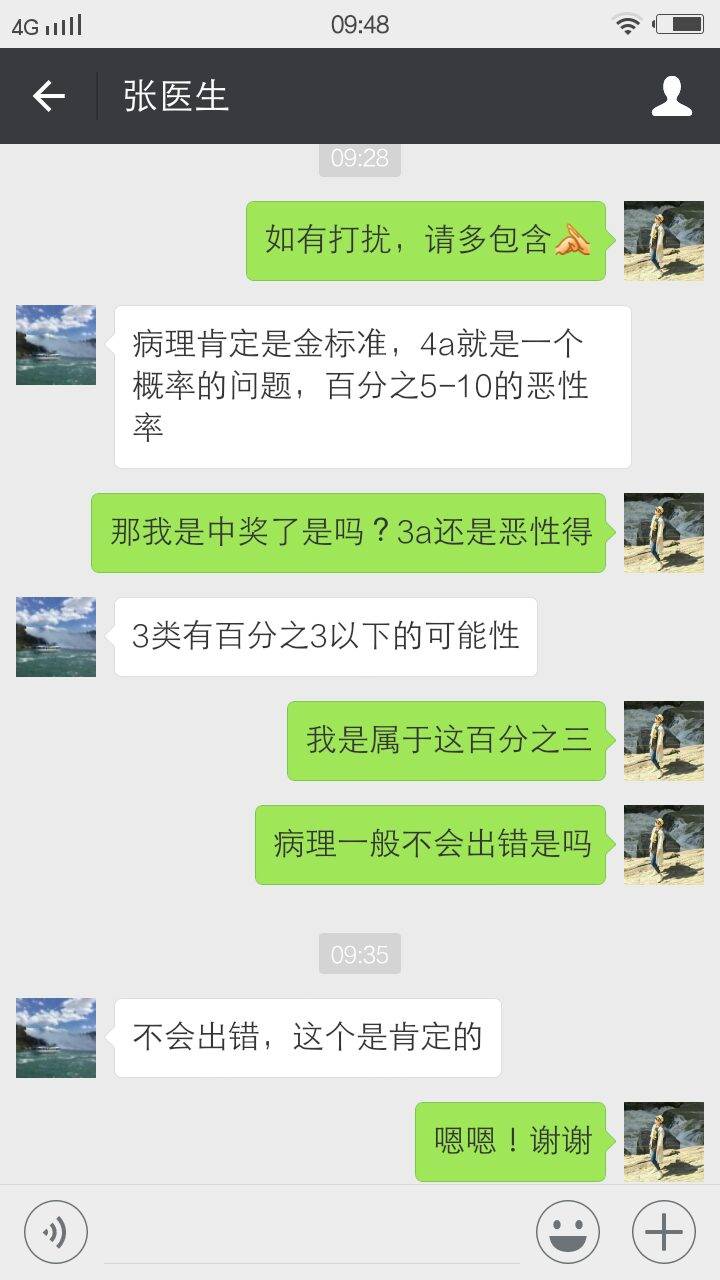Focus the message text field
Screen dimensions: 720x1280
point(310,1233)
